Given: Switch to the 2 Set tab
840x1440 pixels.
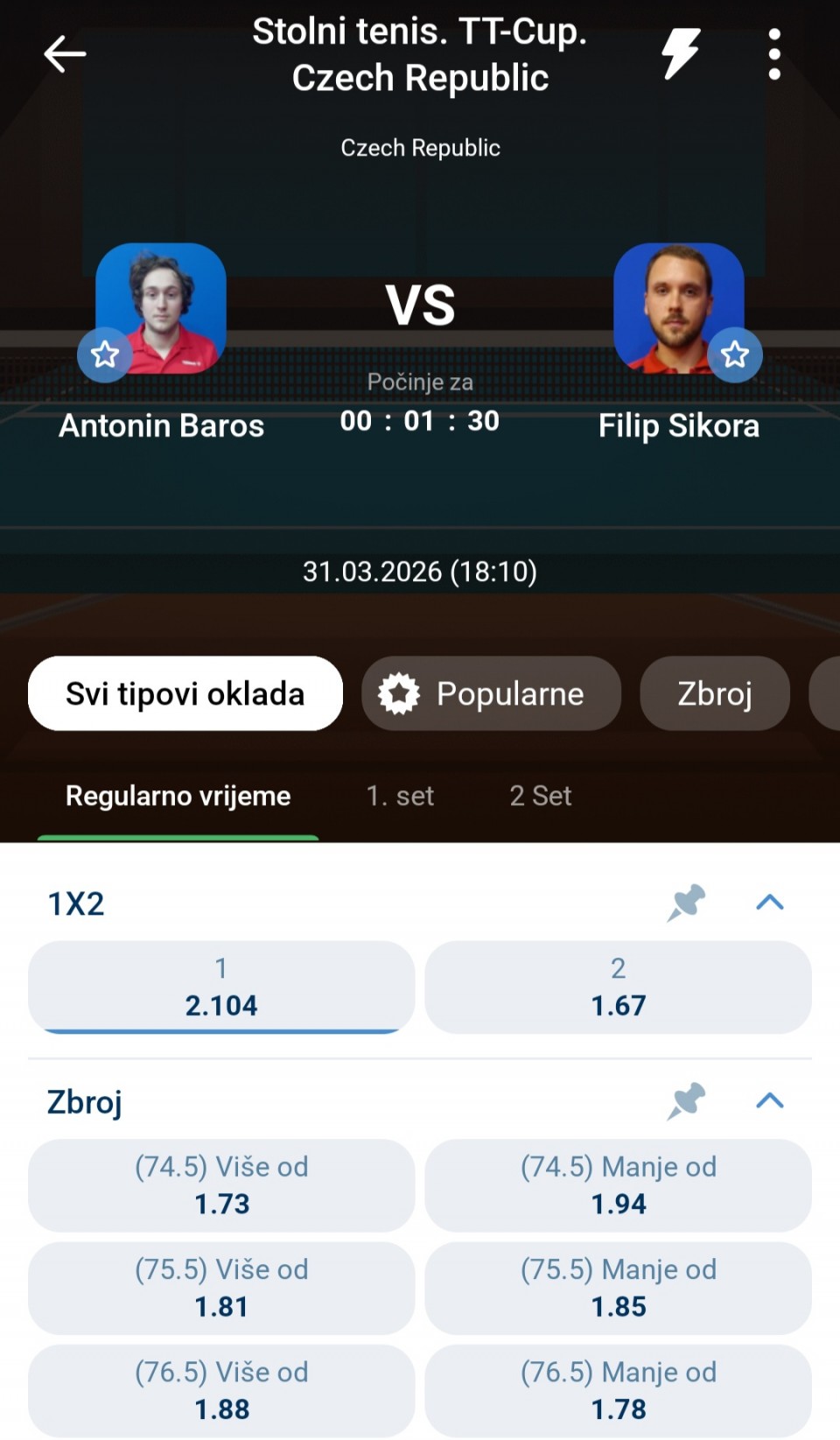Looking at the screenshot, I should tap(540, 796).
